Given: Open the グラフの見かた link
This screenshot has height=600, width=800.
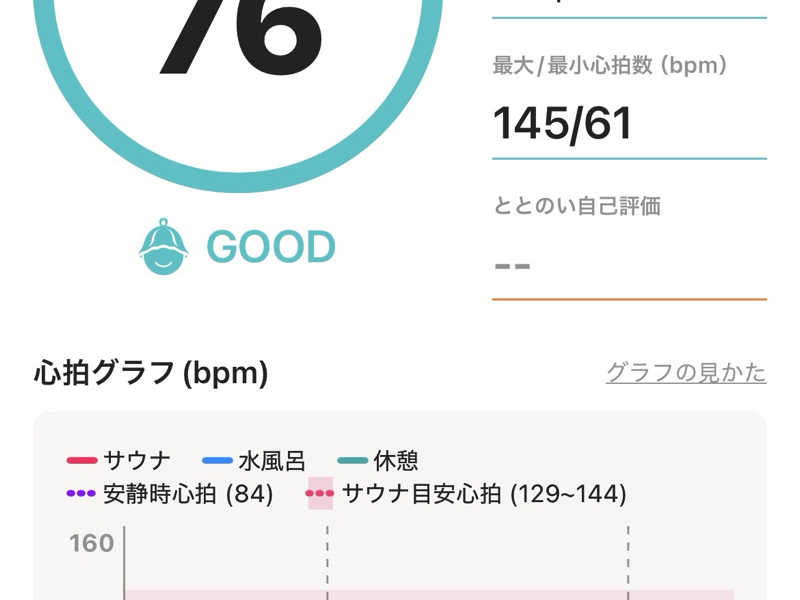Looking at the screenshot, I should (x=686, y=373).
